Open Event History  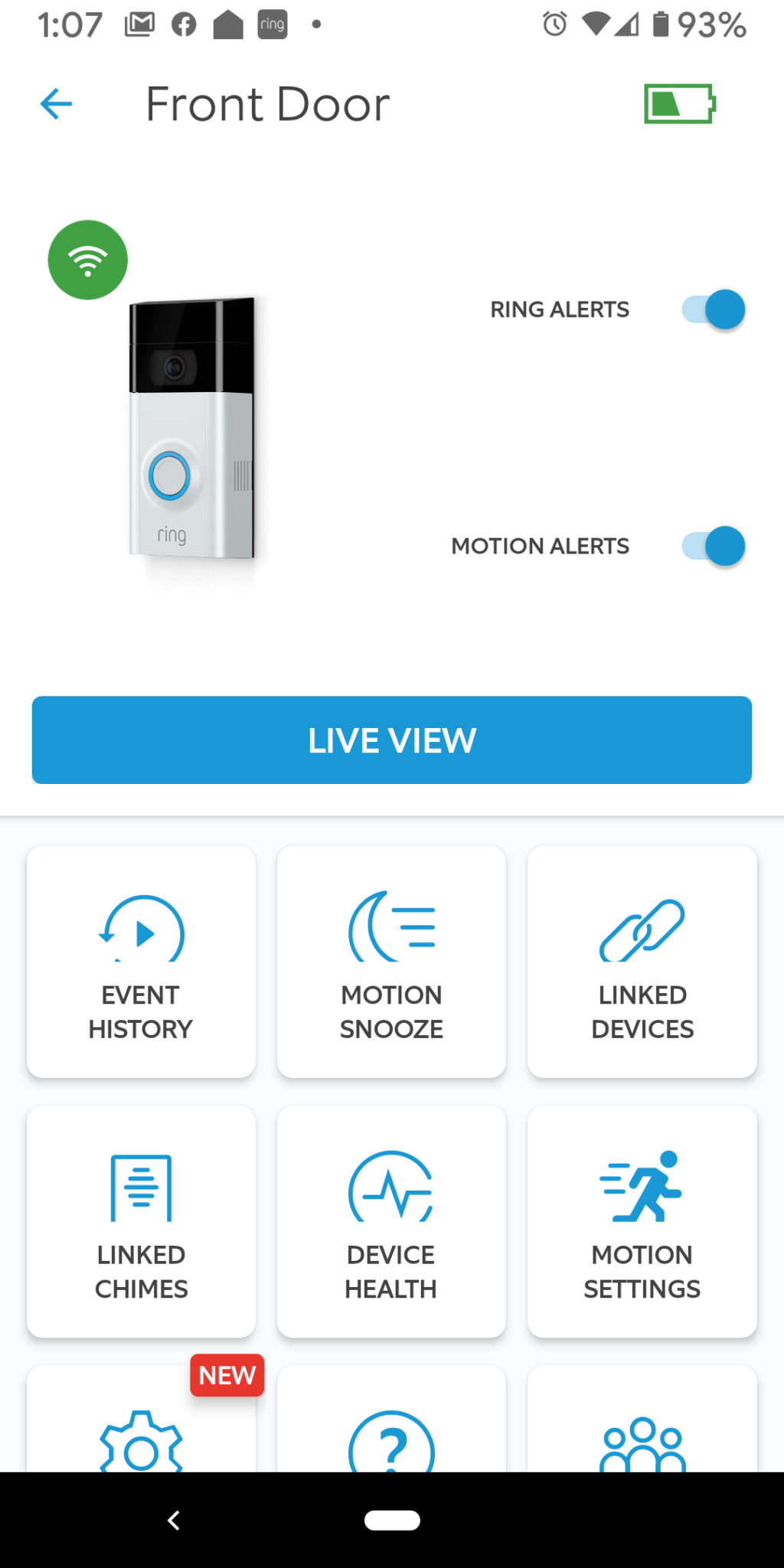point(141,962)
